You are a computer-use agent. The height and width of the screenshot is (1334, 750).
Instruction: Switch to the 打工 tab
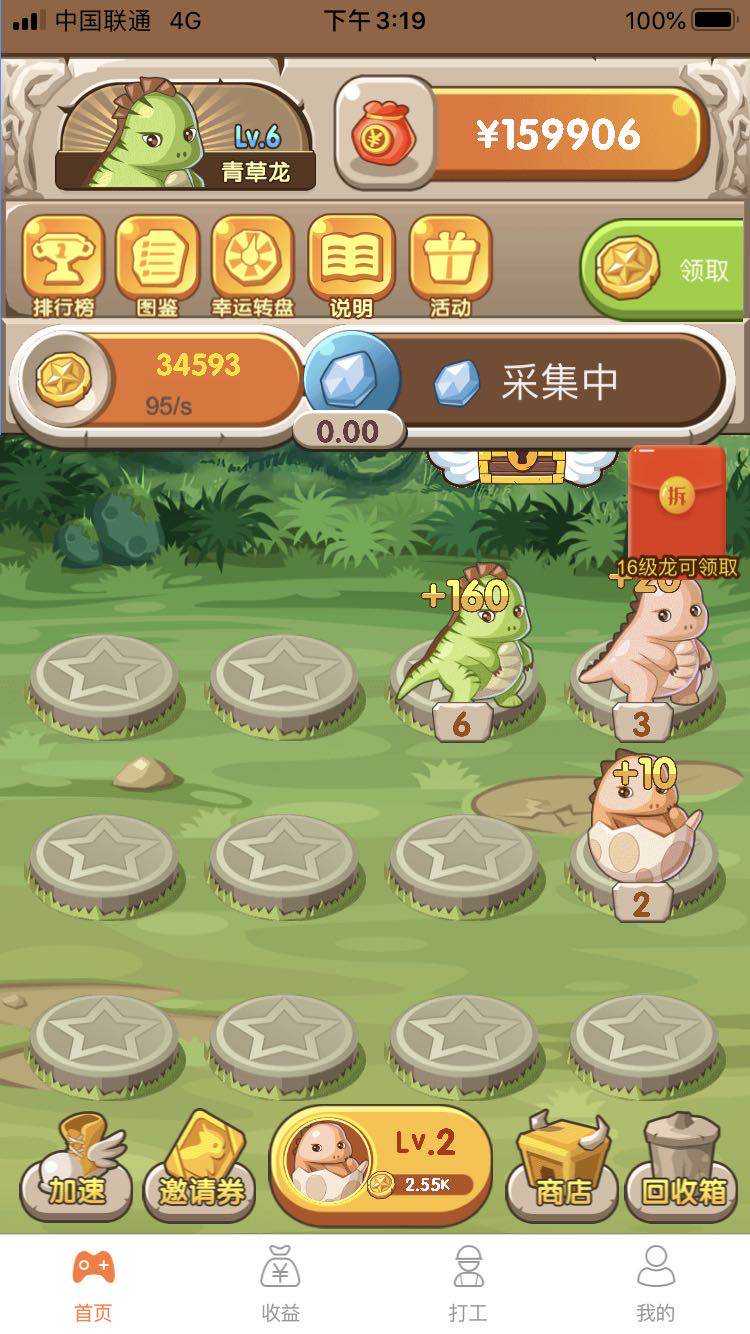click(467, 1284)
